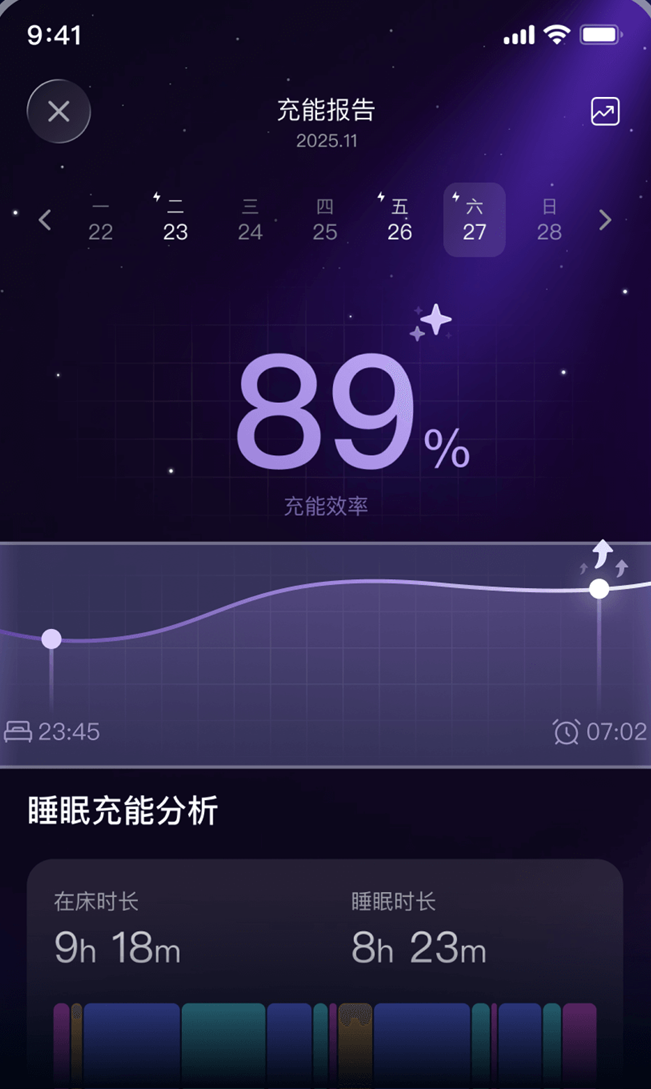Image resolution: width=651 pixels, height=1089 pixels.
Task: Select Tuesday the 23rd
Action: coord(175,220)
